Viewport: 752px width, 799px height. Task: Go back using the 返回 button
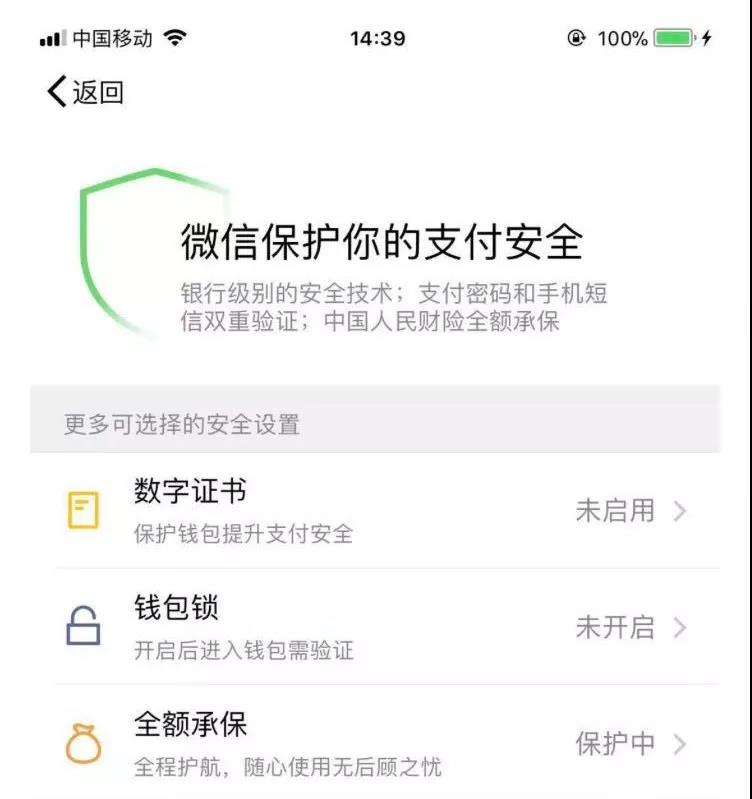tap(85, 93)
